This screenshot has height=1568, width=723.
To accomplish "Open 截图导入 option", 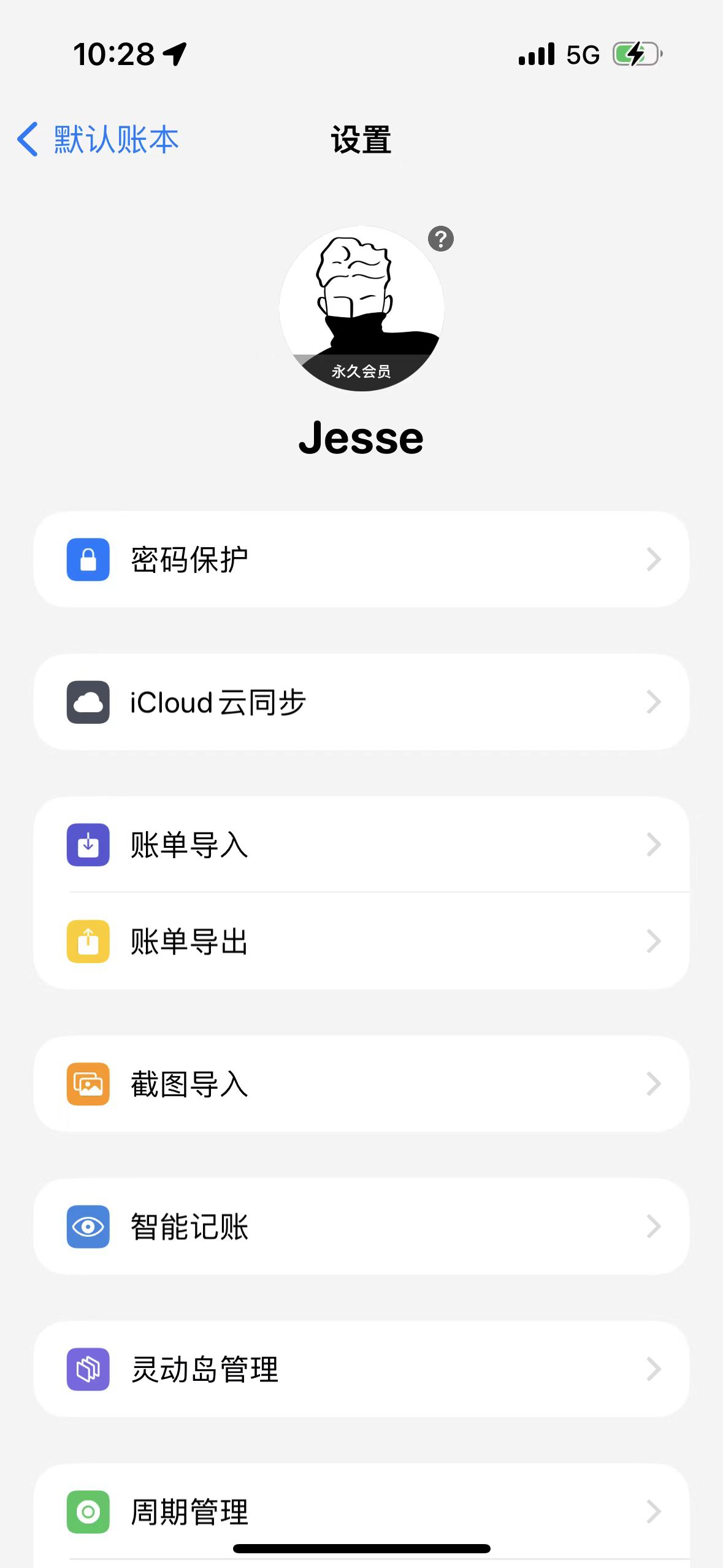I will tap(361, 1084).
